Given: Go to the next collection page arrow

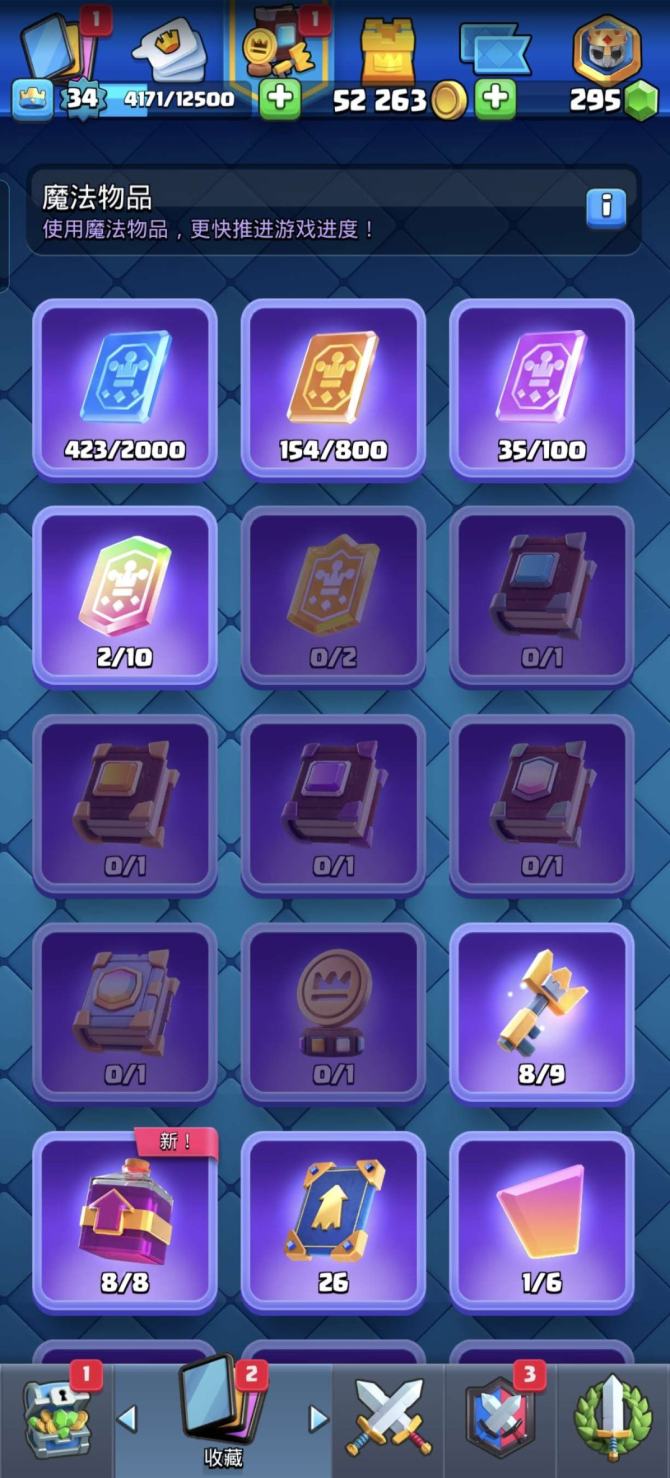Looking at the screenshot, I should click(318, 1418).
